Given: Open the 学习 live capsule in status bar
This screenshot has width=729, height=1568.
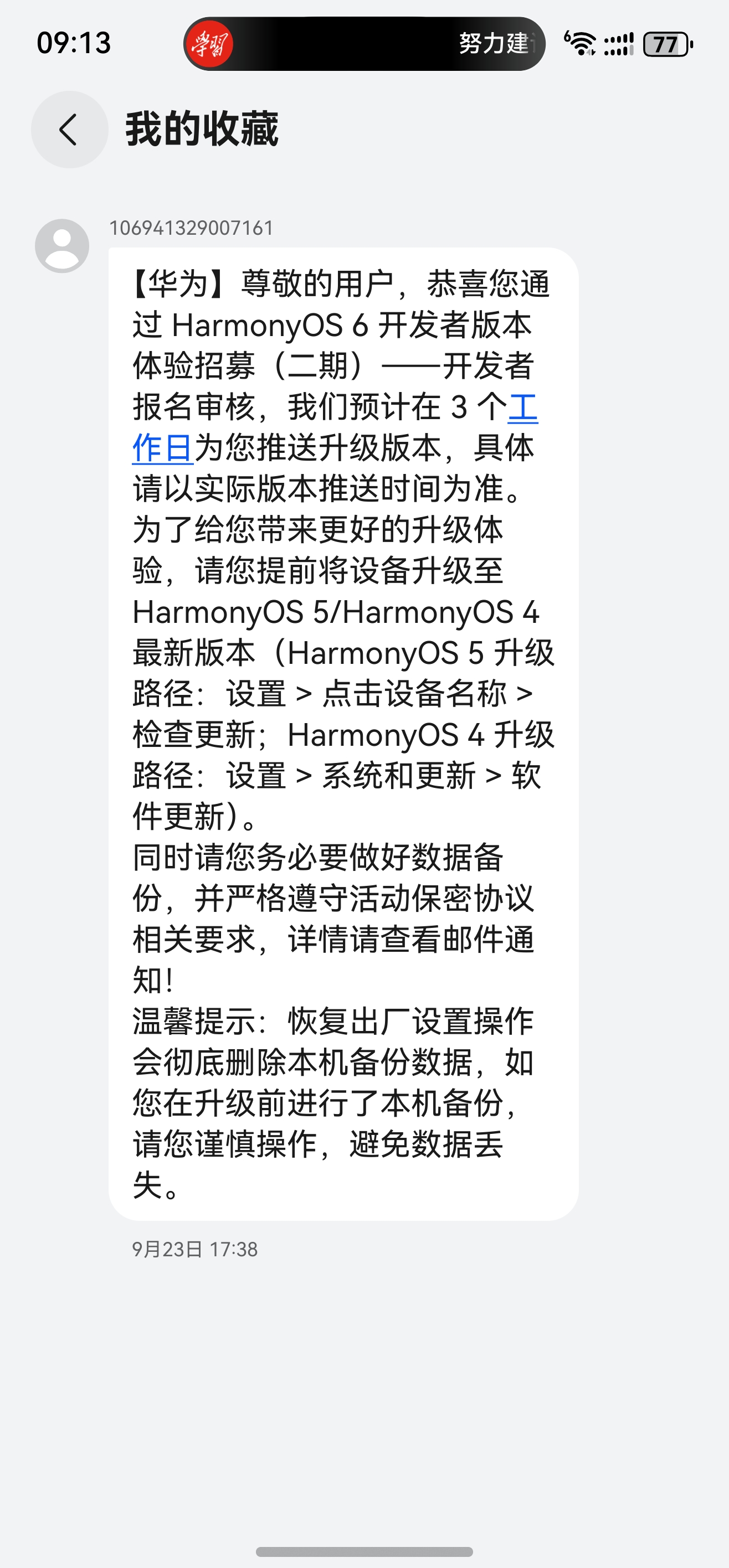Looking at the screenshot, I should tap(363, 44).
